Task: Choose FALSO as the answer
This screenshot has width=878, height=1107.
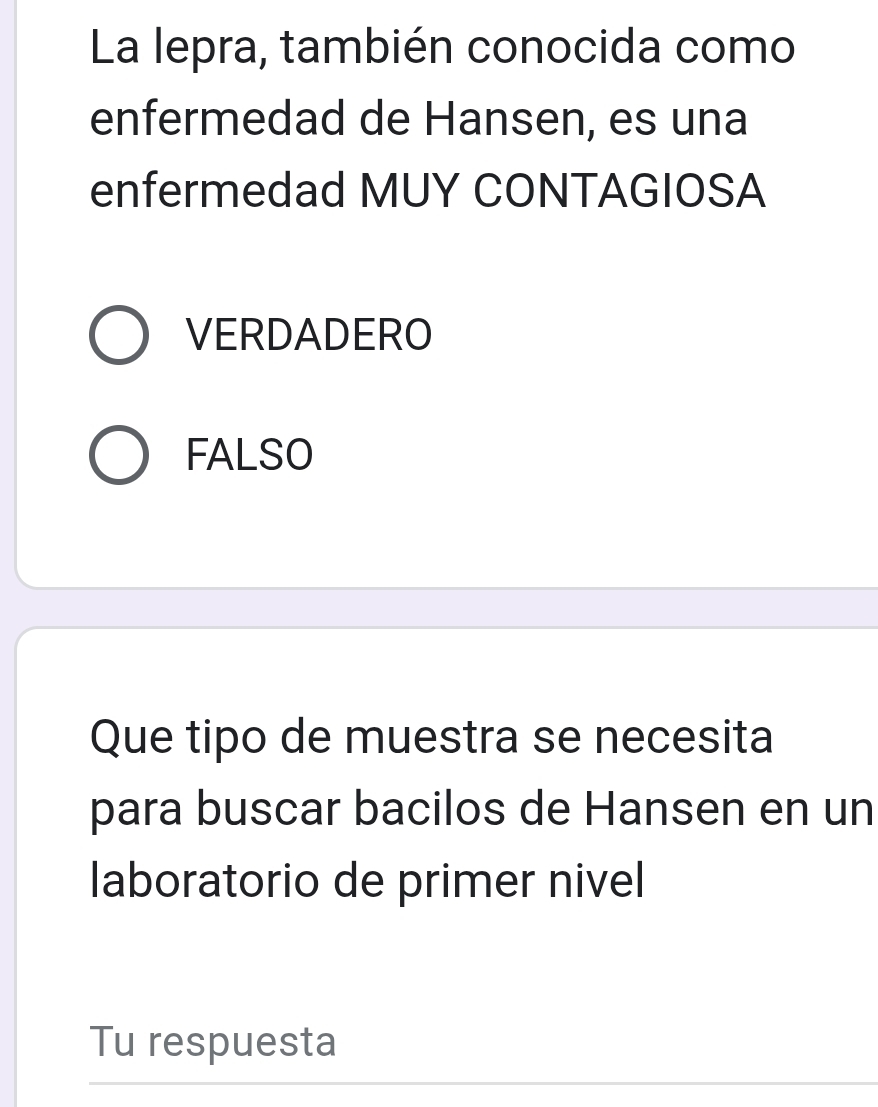Action: [120, 457]
